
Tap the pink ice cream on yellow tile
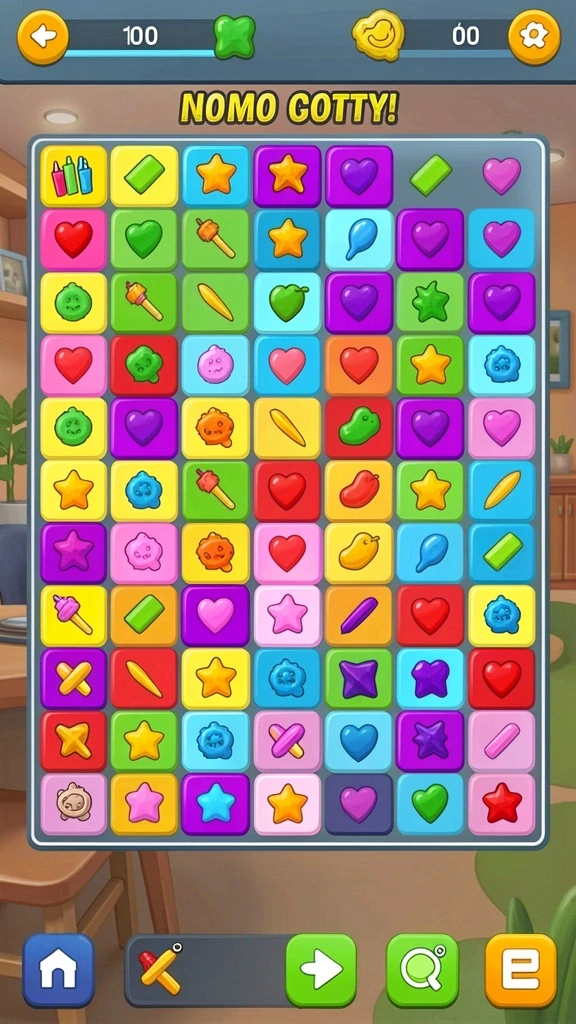(73, 616)
